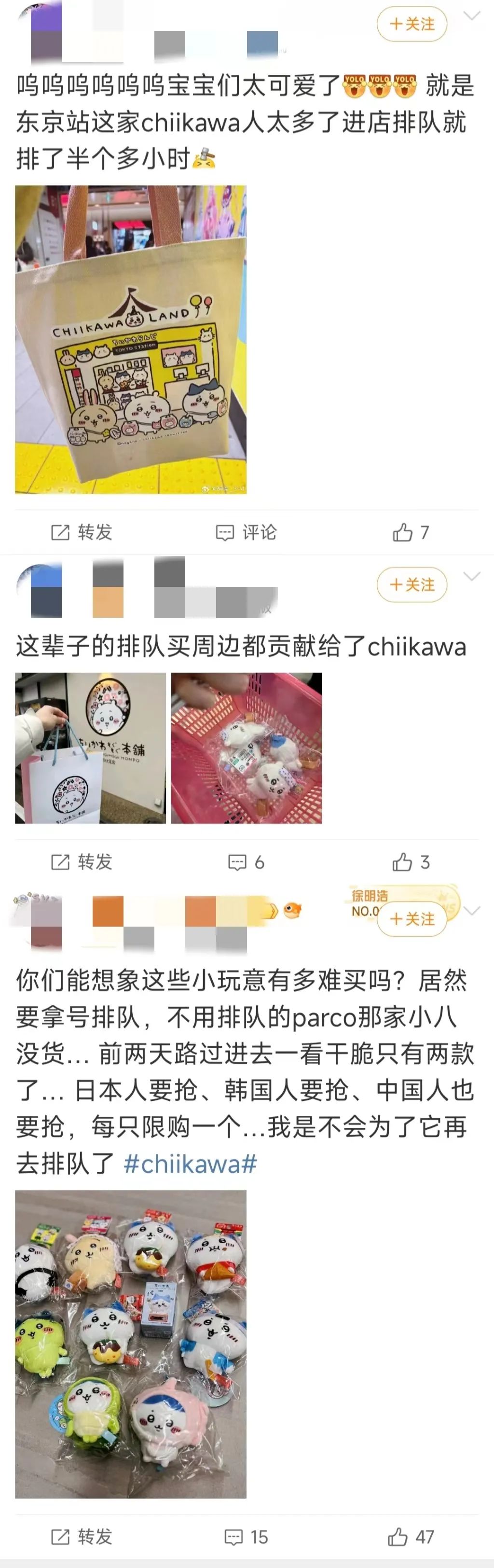Open the #chiikawa# hashtag link
Image resolution: width=494 pixels, height=1568 pixels.
(x=190, y=1164)
